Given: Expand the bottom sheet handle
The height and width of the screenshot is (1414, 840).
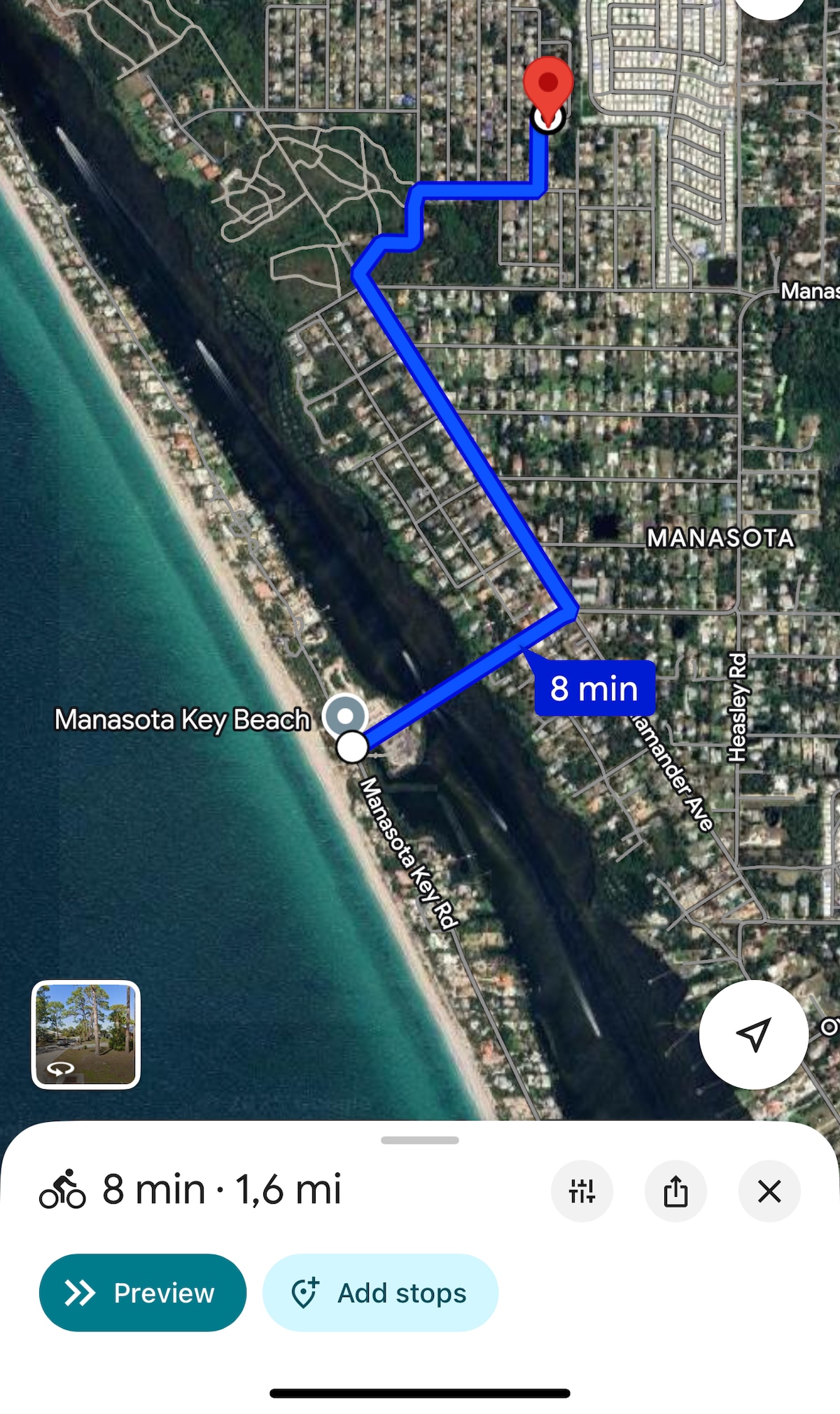Looking at the screenshot, I should (420, 1140).
